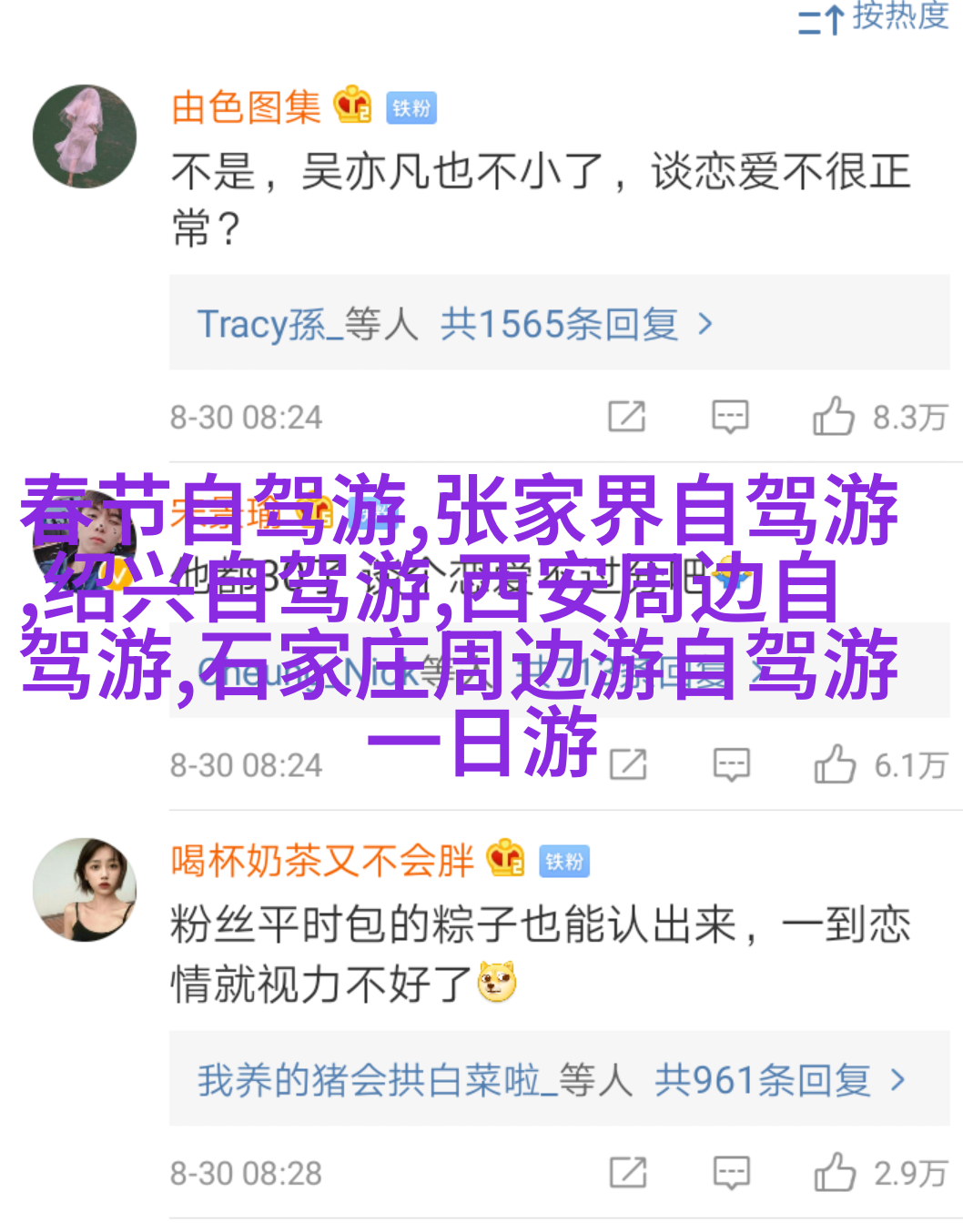The height and width of the screenshot is (1232, 963).
Task: Like the comment with 6.1万 likes
Action: pos(835,765)
